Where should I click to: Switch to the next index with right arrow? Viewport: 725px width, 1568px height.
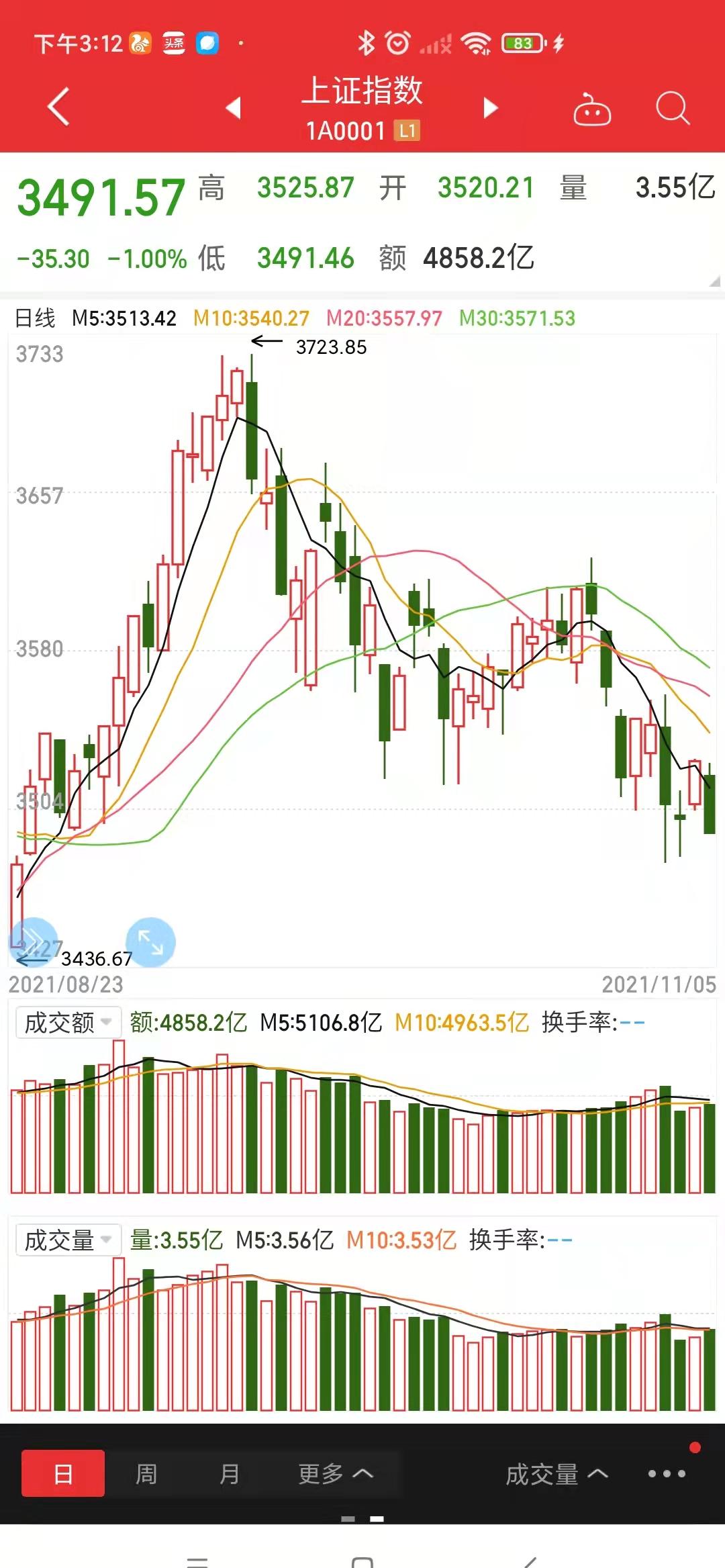pyautogui.click(x=491, y=107)
